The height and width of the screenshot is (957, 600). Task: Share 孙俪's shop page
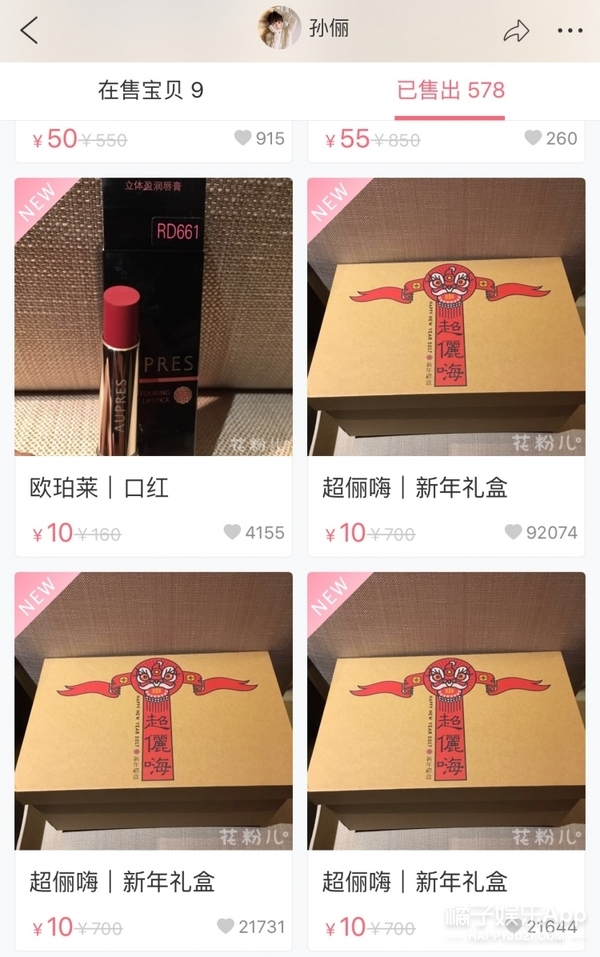(x=516, y=31)
